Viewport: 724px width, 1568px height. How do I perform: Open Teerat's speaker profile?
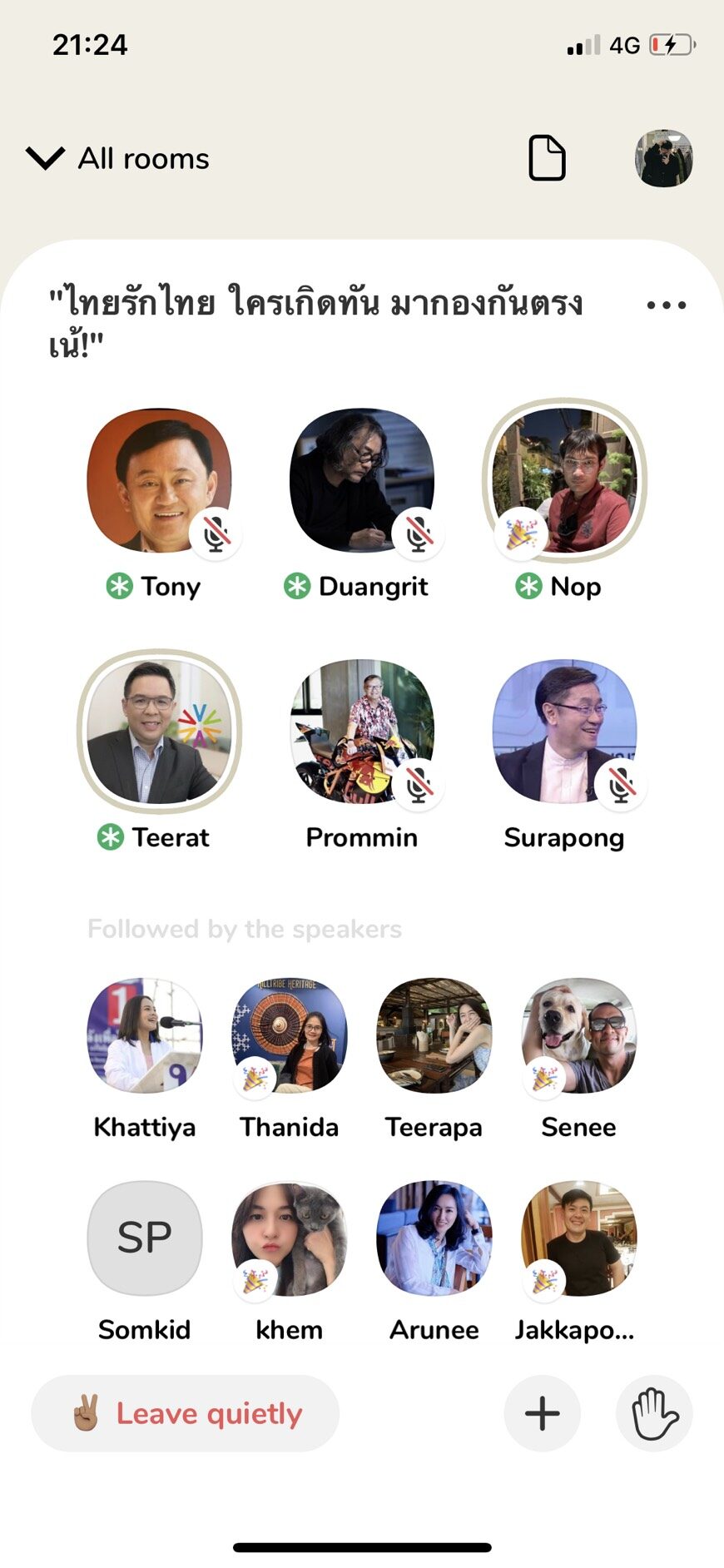coord(159,732)
